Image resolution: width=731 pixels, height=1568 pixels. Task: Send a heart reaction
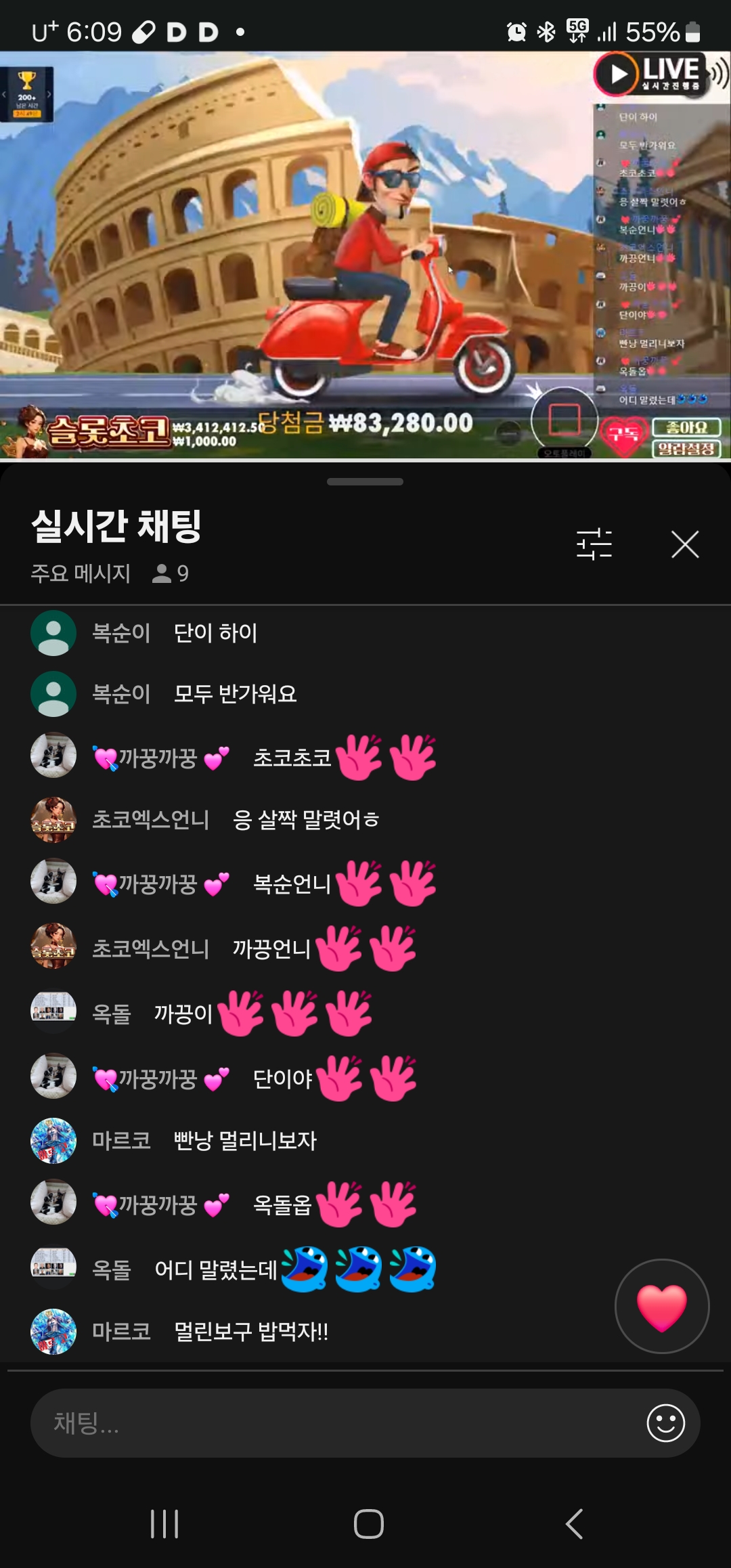tap(661, 1306)
